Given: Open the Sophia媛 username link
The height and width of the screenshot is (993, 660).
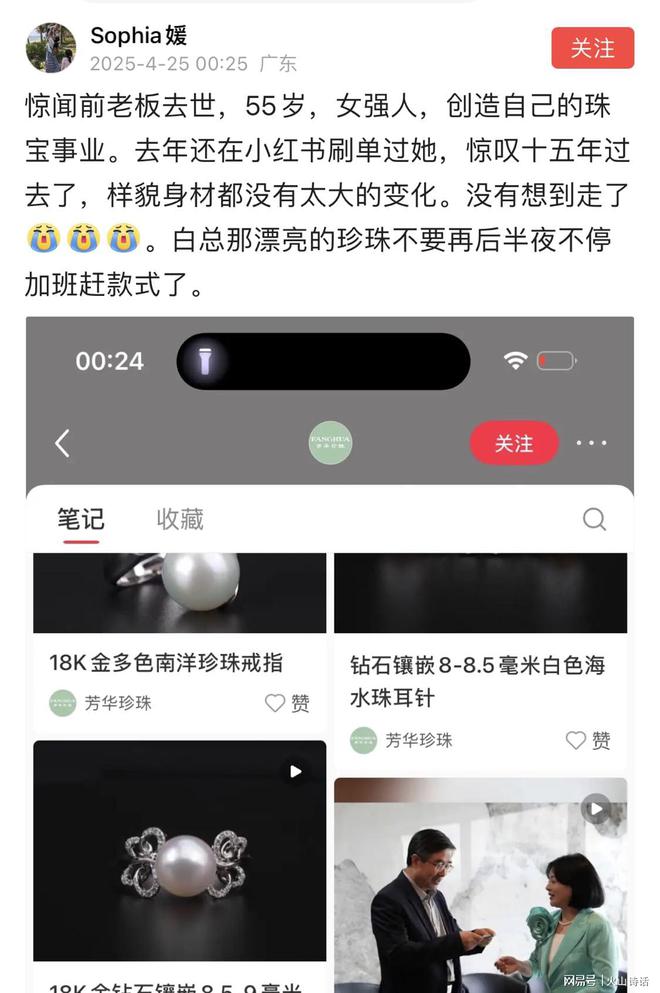Looking at the screenshot, I should (138, 36).
